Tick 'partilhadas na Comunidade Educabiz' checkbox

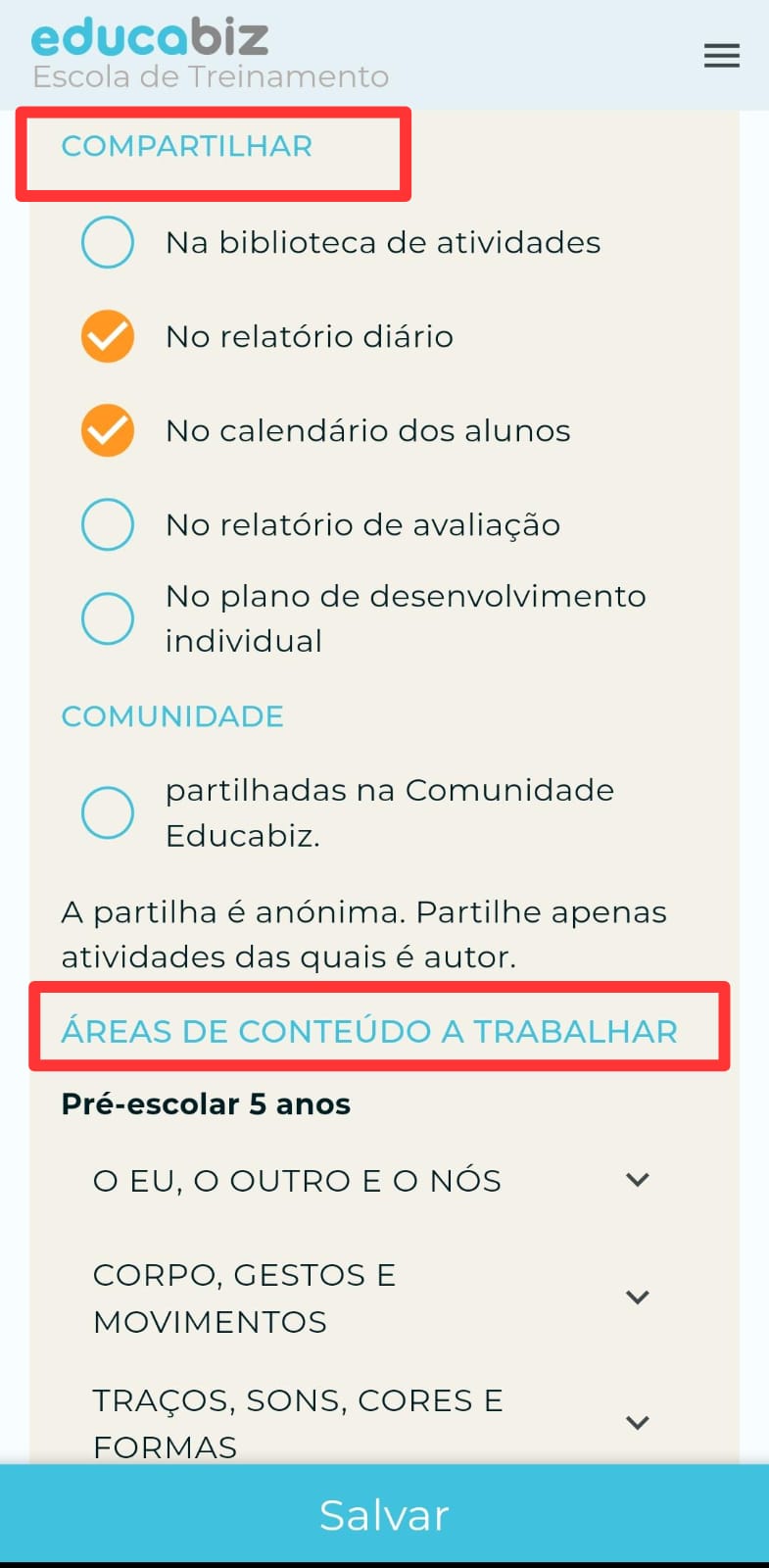(x=108, y=812)
